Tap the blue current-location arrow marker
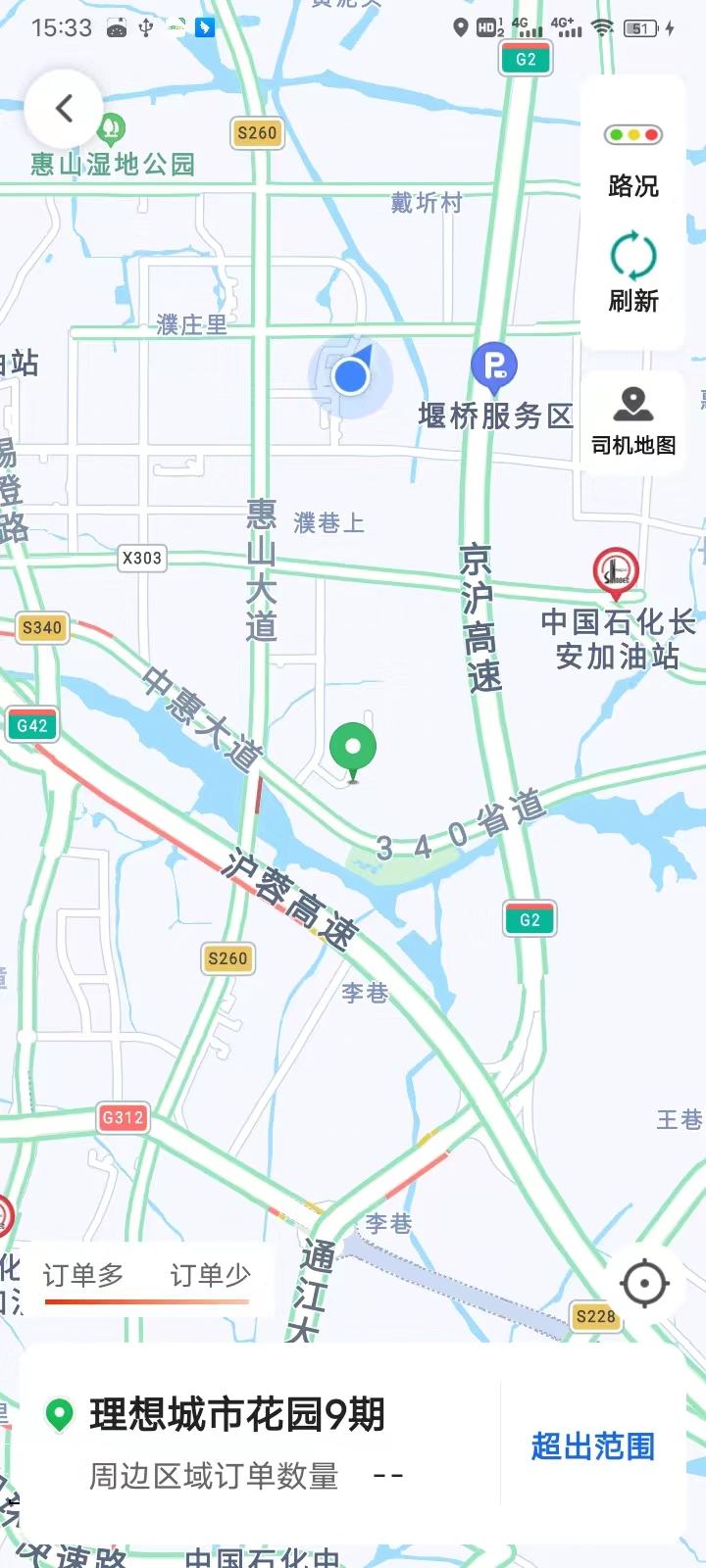 pos(352,375)
